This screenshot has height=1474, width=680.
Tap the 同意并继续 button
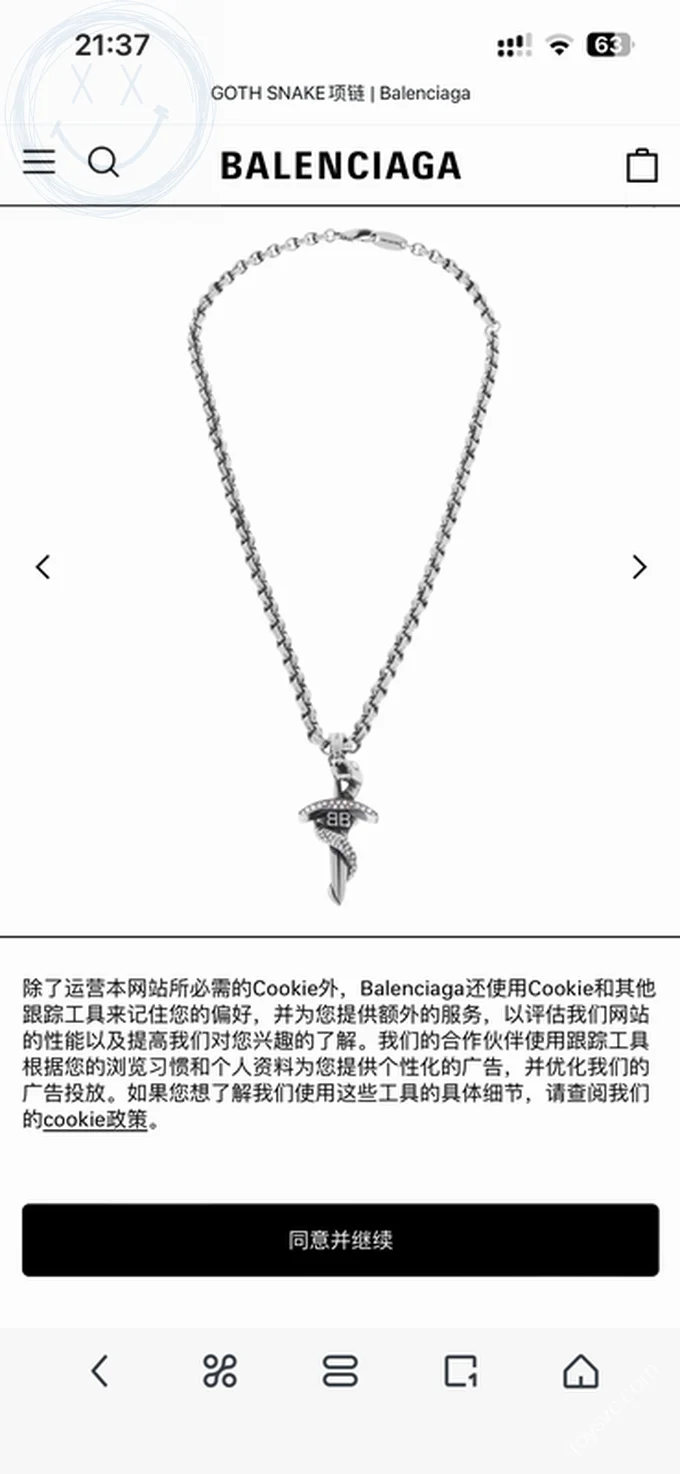[x=340, y=1240]
